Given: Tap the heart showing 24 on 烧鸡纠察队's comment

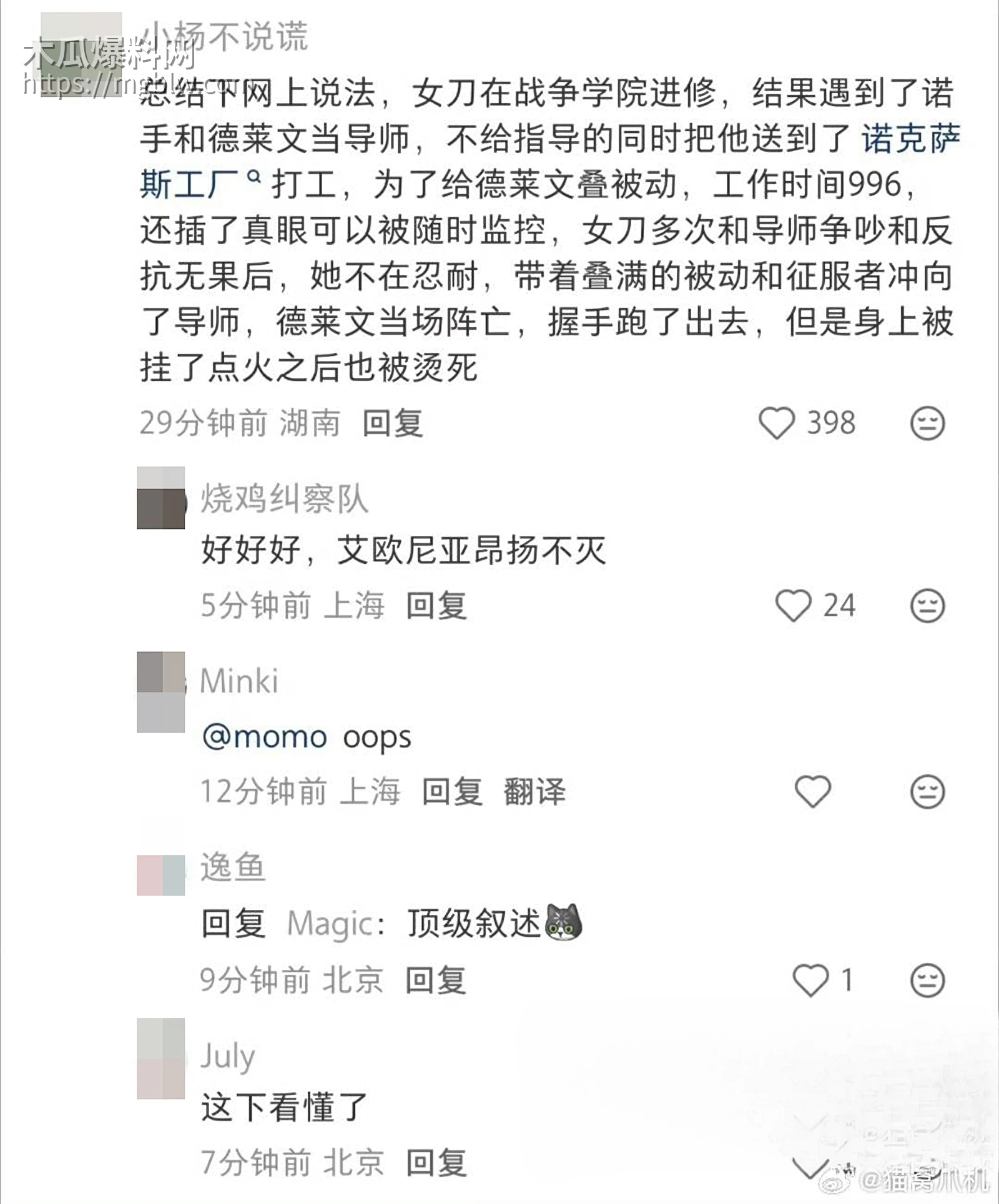Looking at the screenshot, I should coord(795,604).
